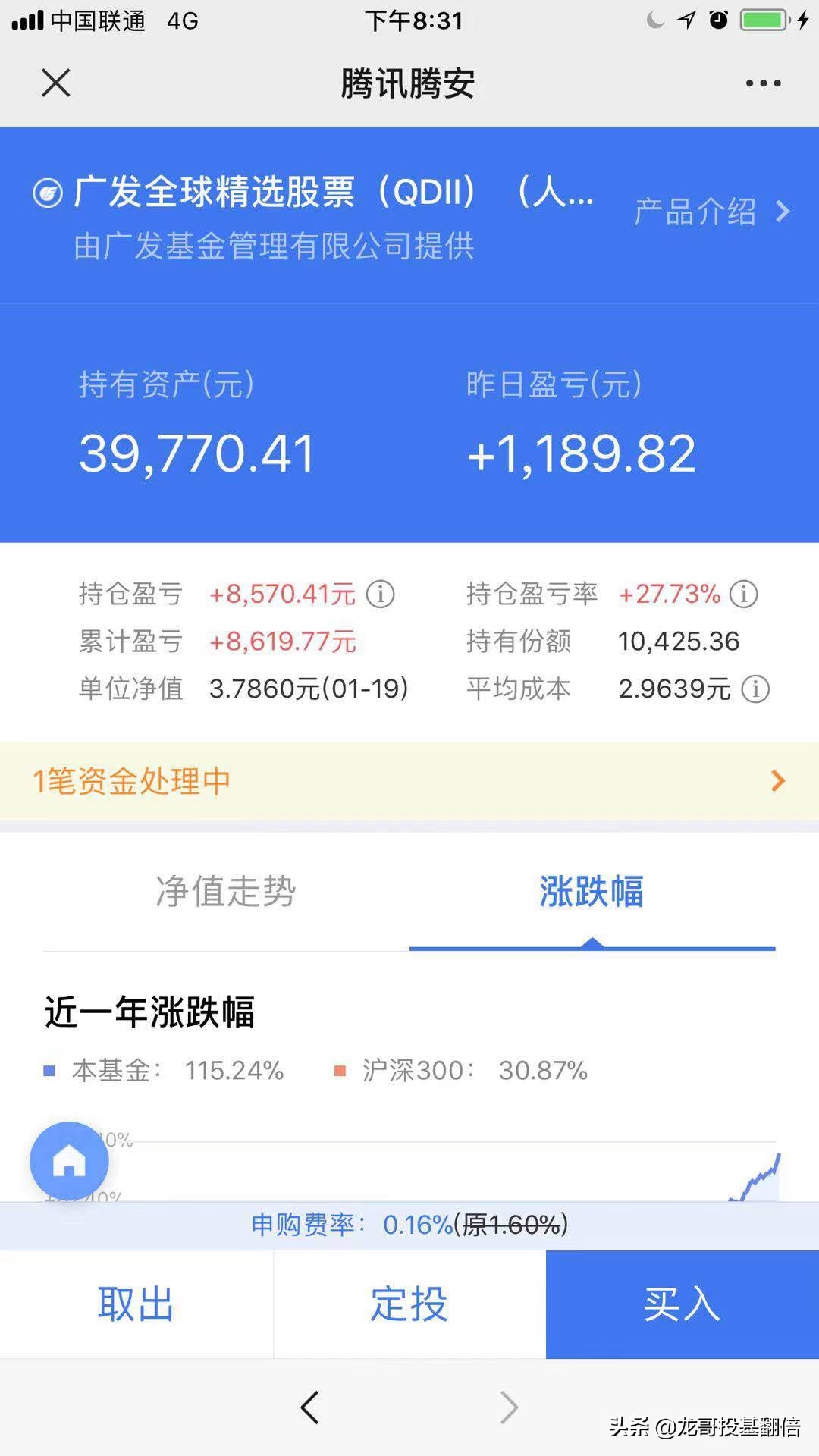Stay on the 涨跌幅 tab
The image size is (819, 1456).
point(591,893)
